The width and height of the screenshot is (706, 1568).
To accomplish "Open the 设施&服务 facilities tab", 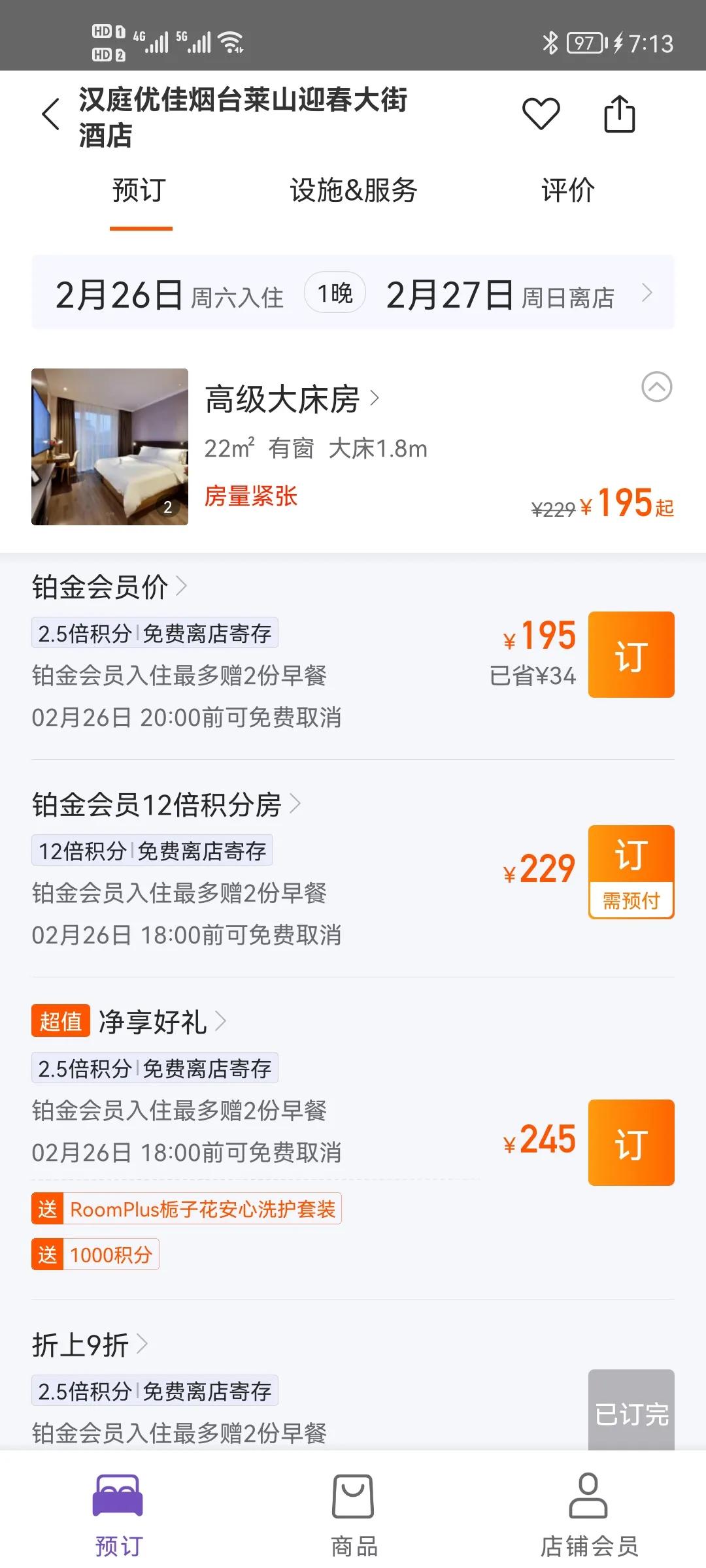I will tap(353, 191).
